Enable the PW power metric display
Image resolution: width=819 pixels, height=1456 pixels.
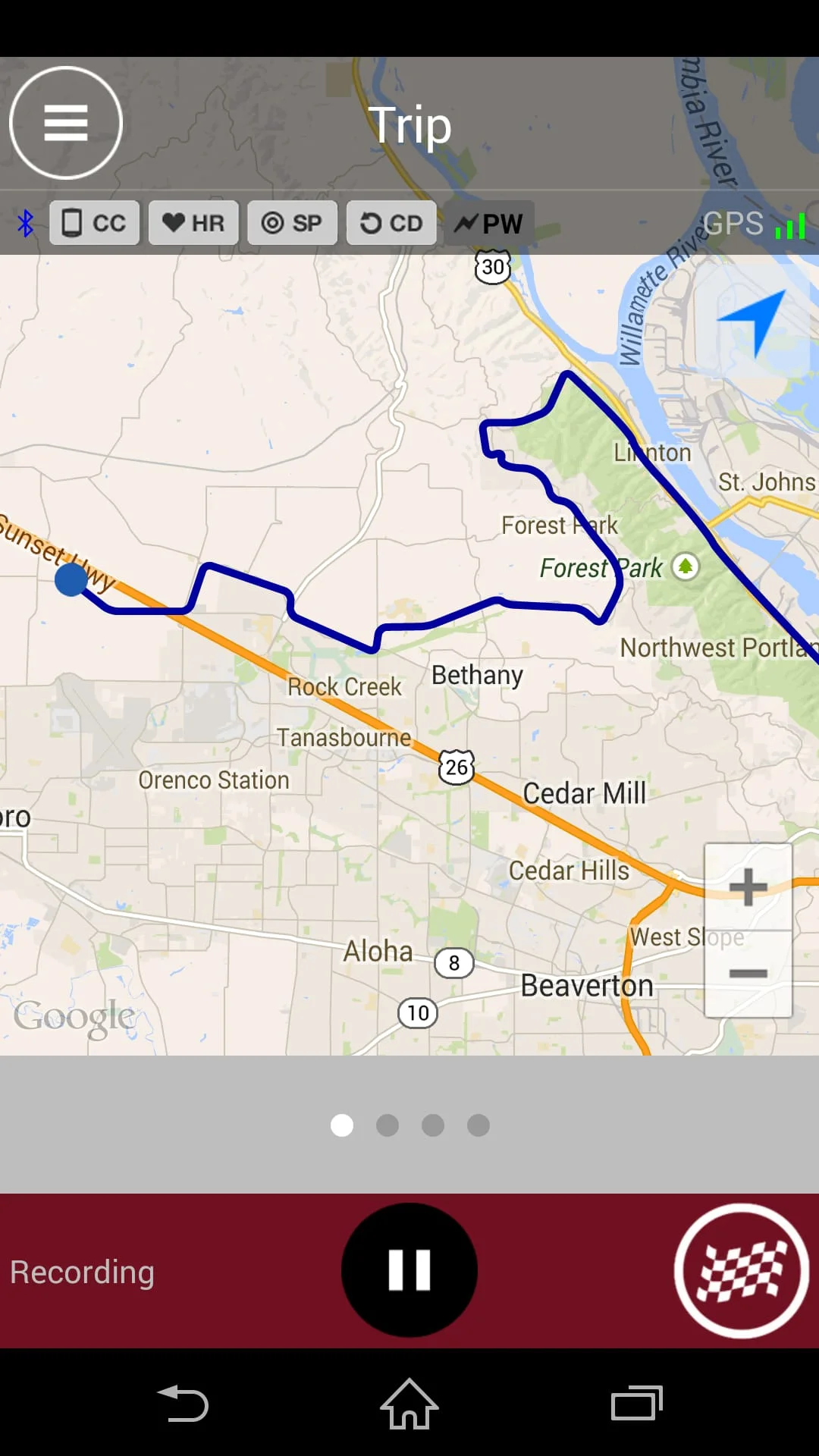point(489,222)
